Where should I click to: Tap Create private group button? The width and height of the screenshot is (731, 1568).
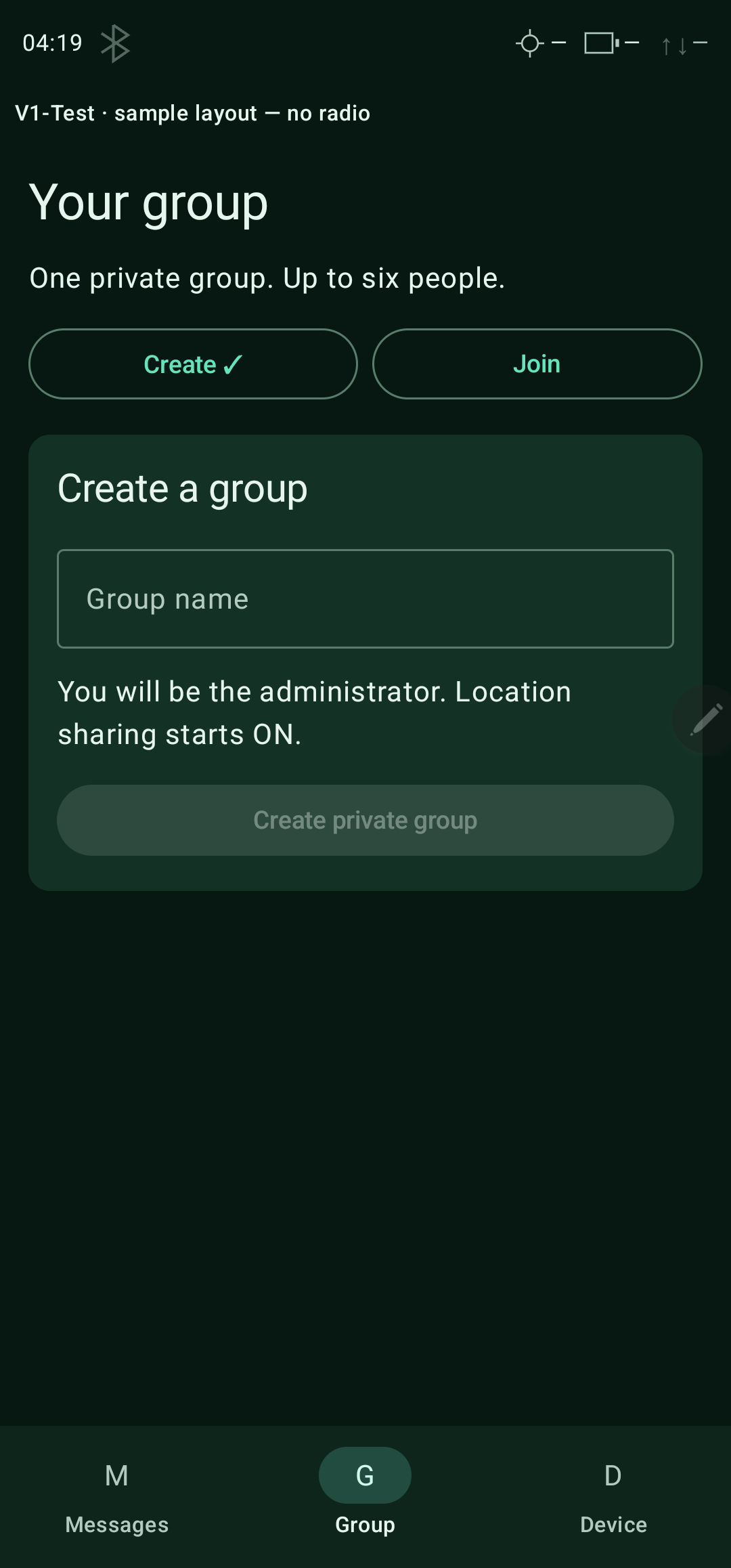click(x=365, y=820)
